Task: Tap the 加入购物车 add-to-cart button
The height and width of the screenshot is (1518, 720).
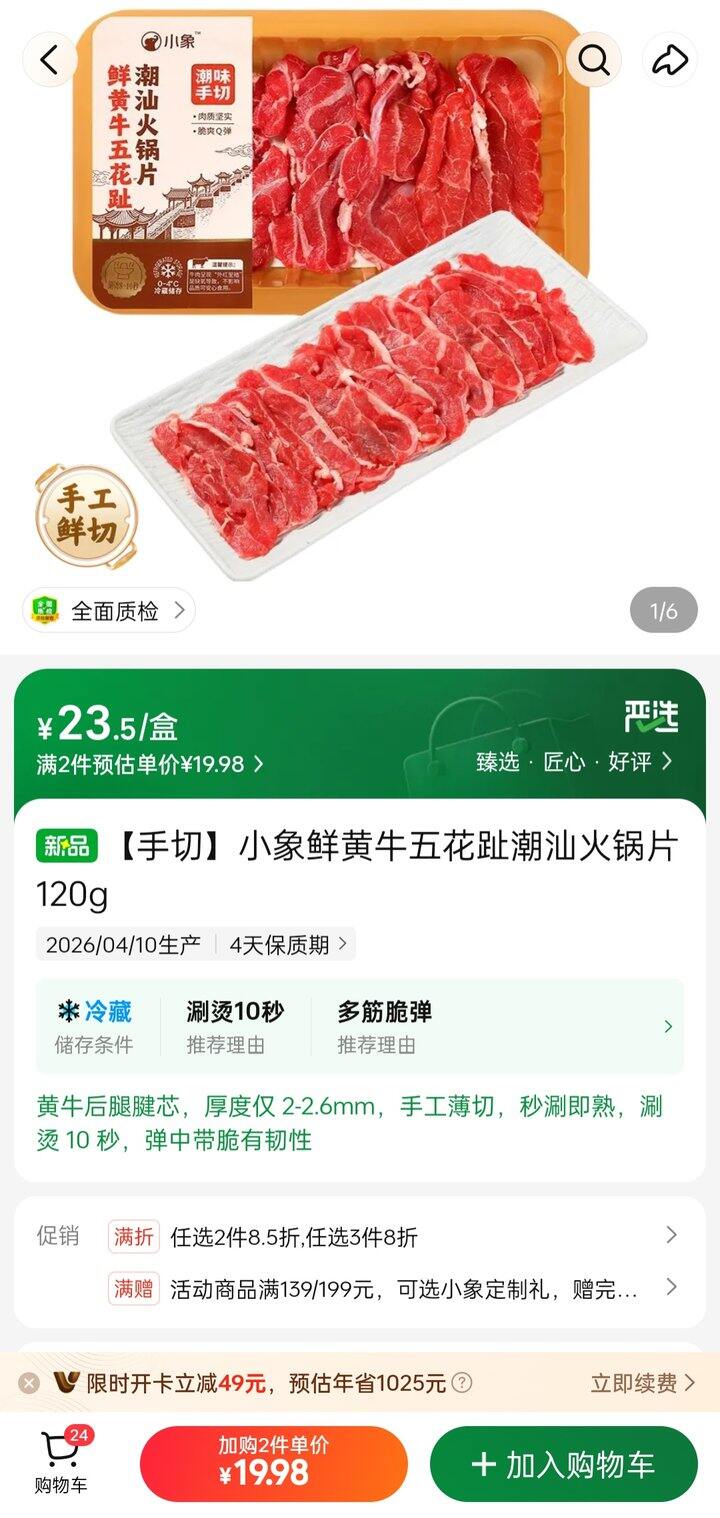Action: [562, 1463]
